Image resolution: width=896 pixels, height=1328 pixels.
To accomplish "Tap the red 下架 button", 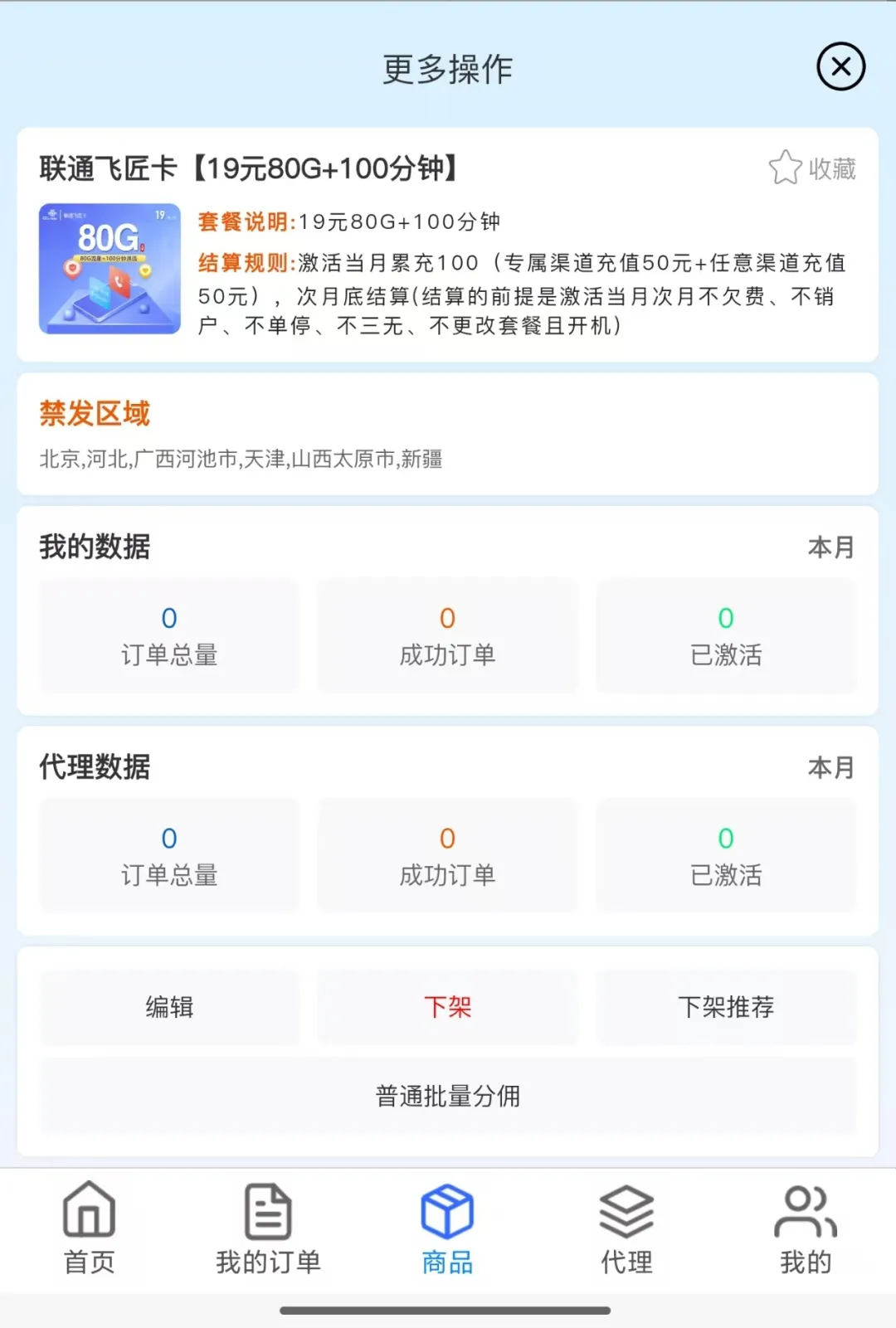I will click(447, 1007).
